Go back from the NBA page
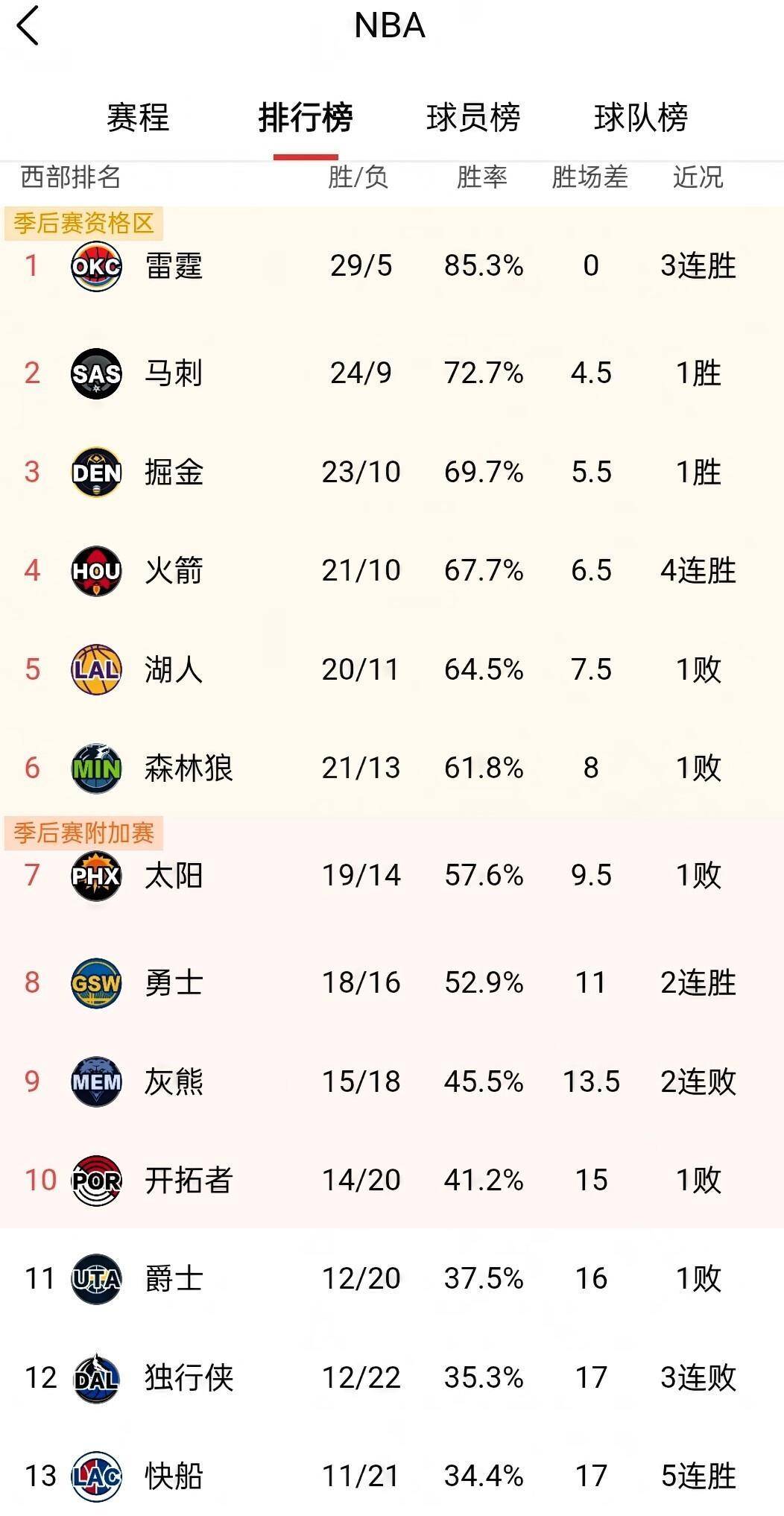Viewport: 784px width, 1516px height. (x=28, y=27)
